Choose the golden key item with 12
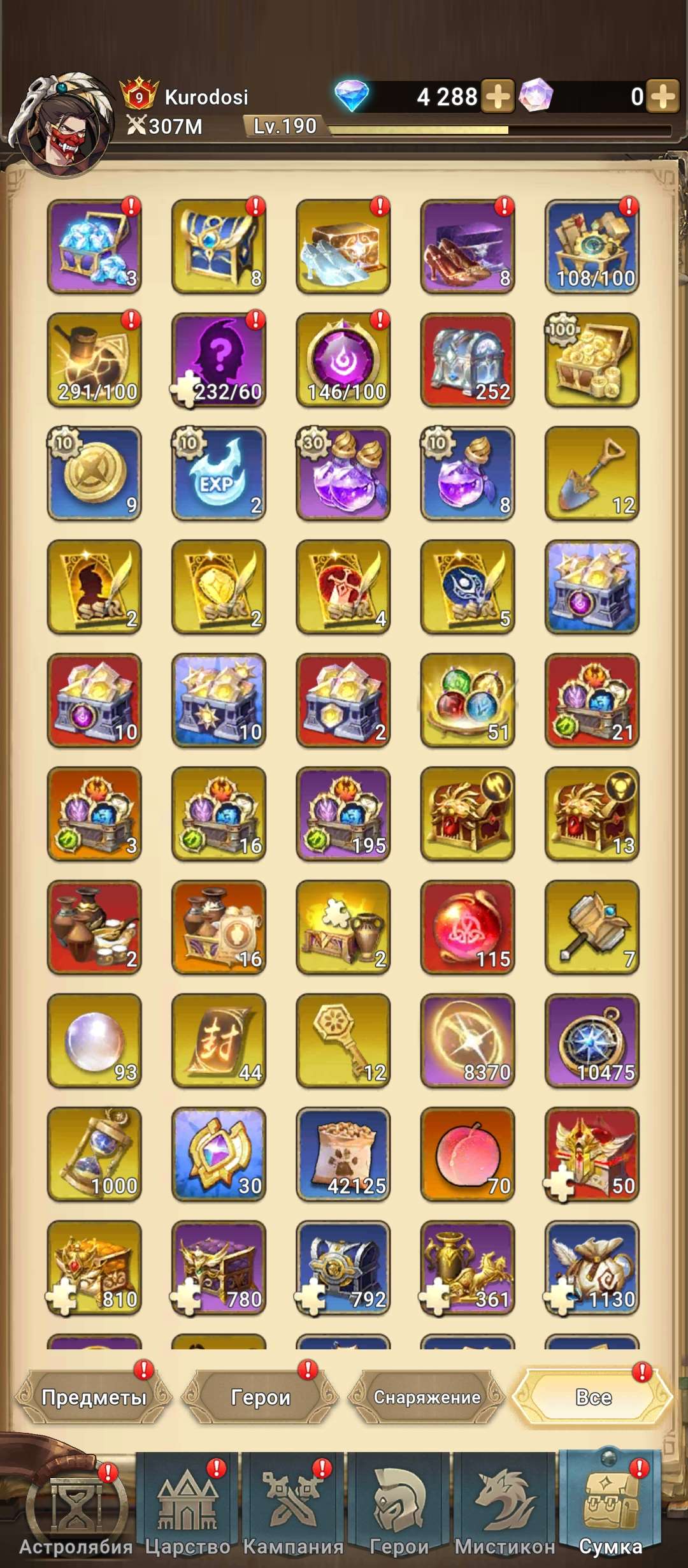Screen dimensions: 688x1568 click(x=343, y=1041)
